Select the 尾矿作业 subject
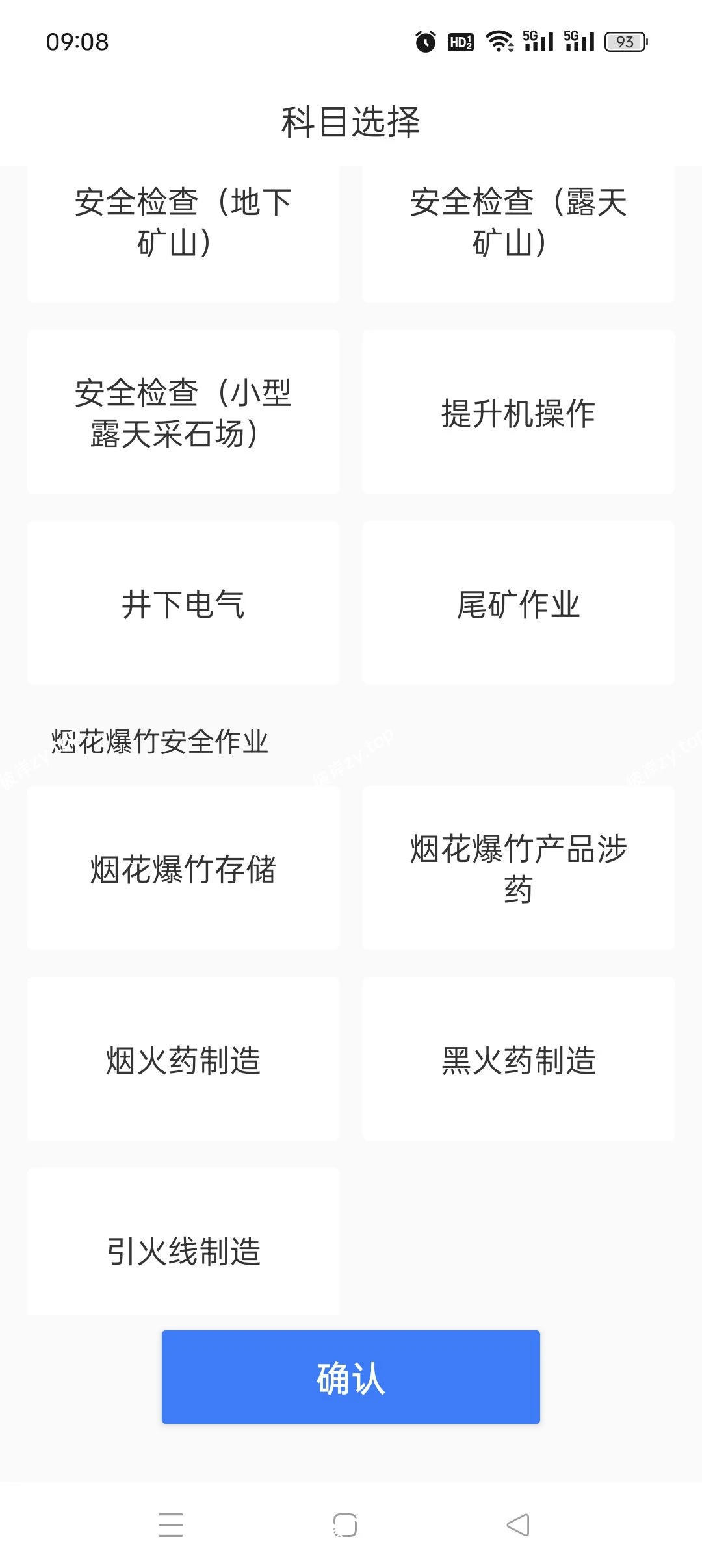The height and width of the screenshot is (1568, 702). tap(518, 603)
